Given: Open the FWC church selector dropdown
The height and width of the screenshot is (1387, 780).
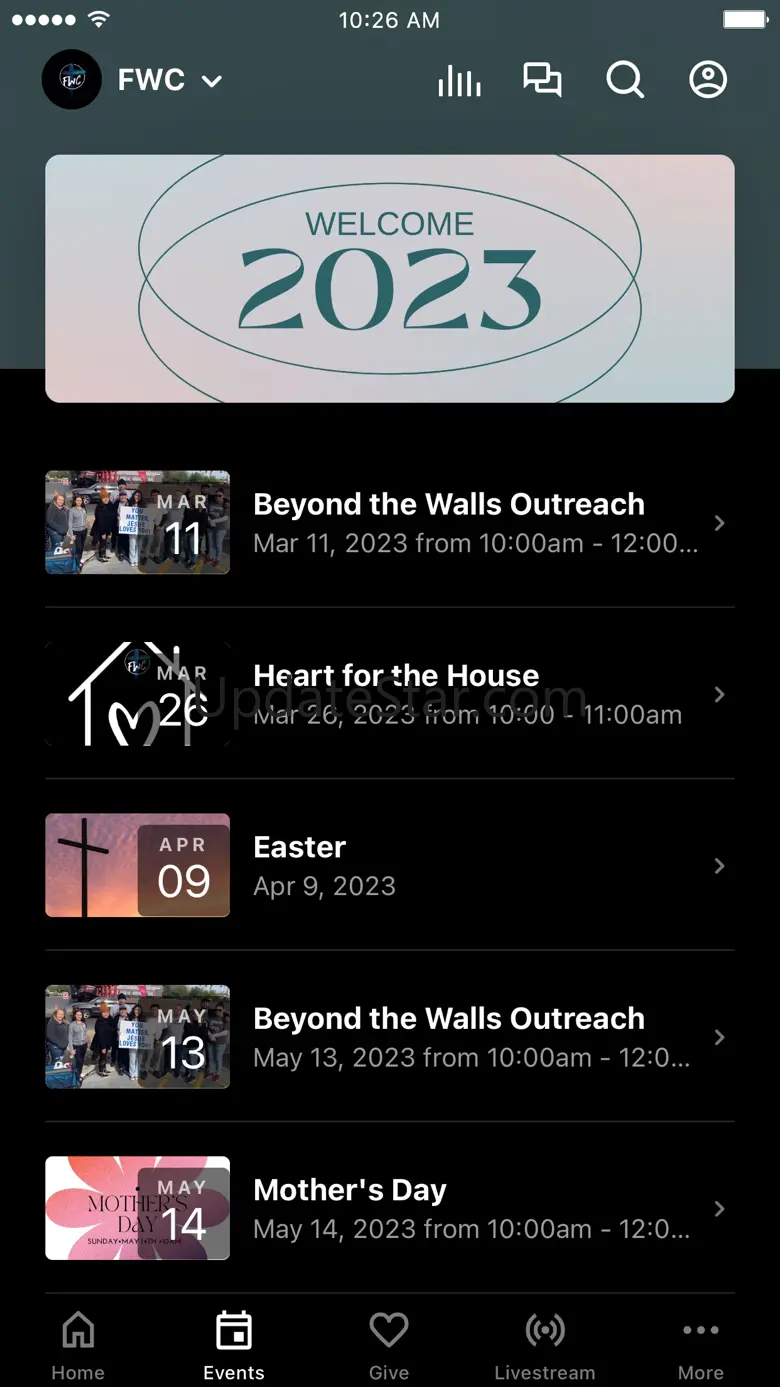Looking at the screenshot, I should coord(168,80).
